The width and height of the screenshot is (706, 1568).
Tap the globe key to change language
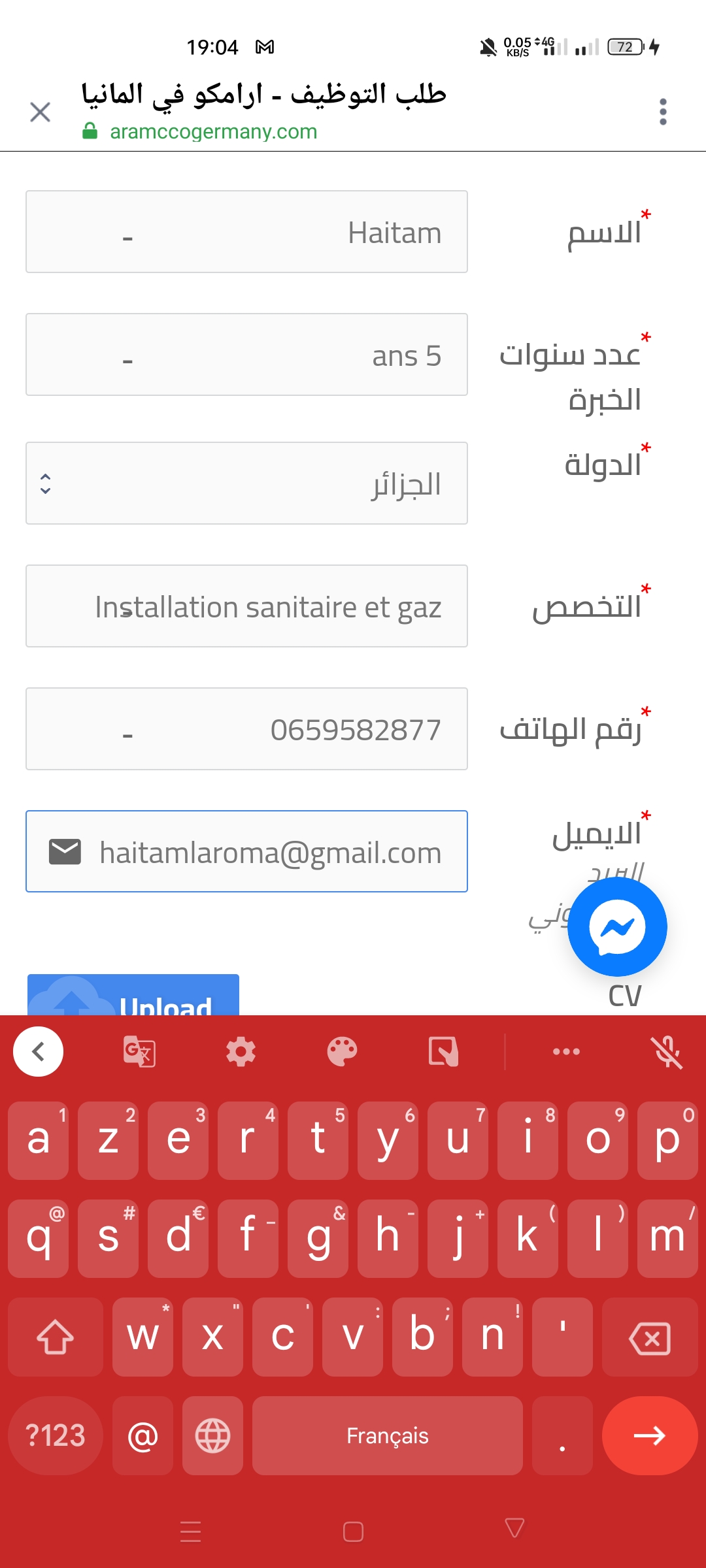(x=212, y=1435)
